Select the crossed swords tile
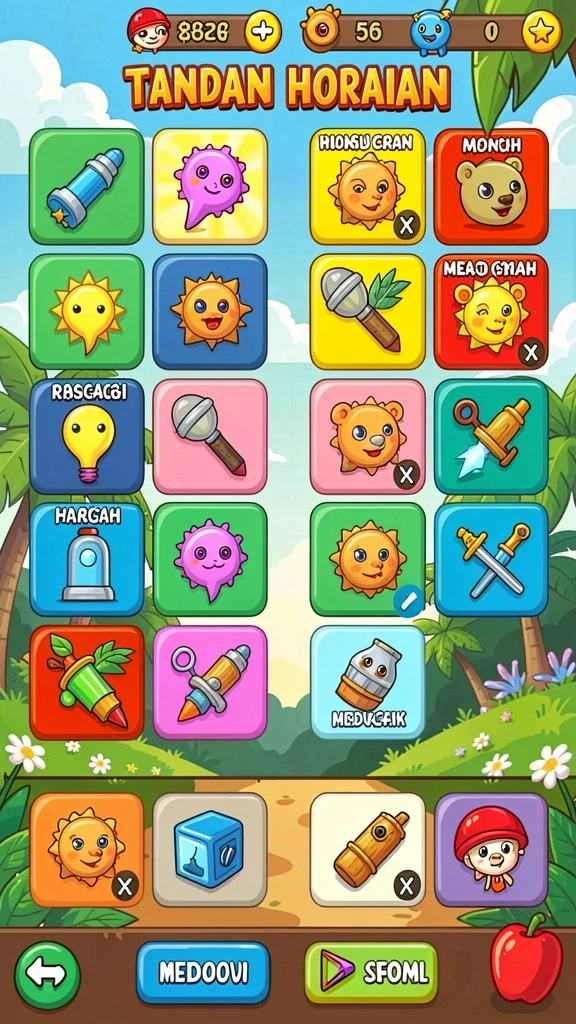576x1024 pixels. [x=491, y=560]
